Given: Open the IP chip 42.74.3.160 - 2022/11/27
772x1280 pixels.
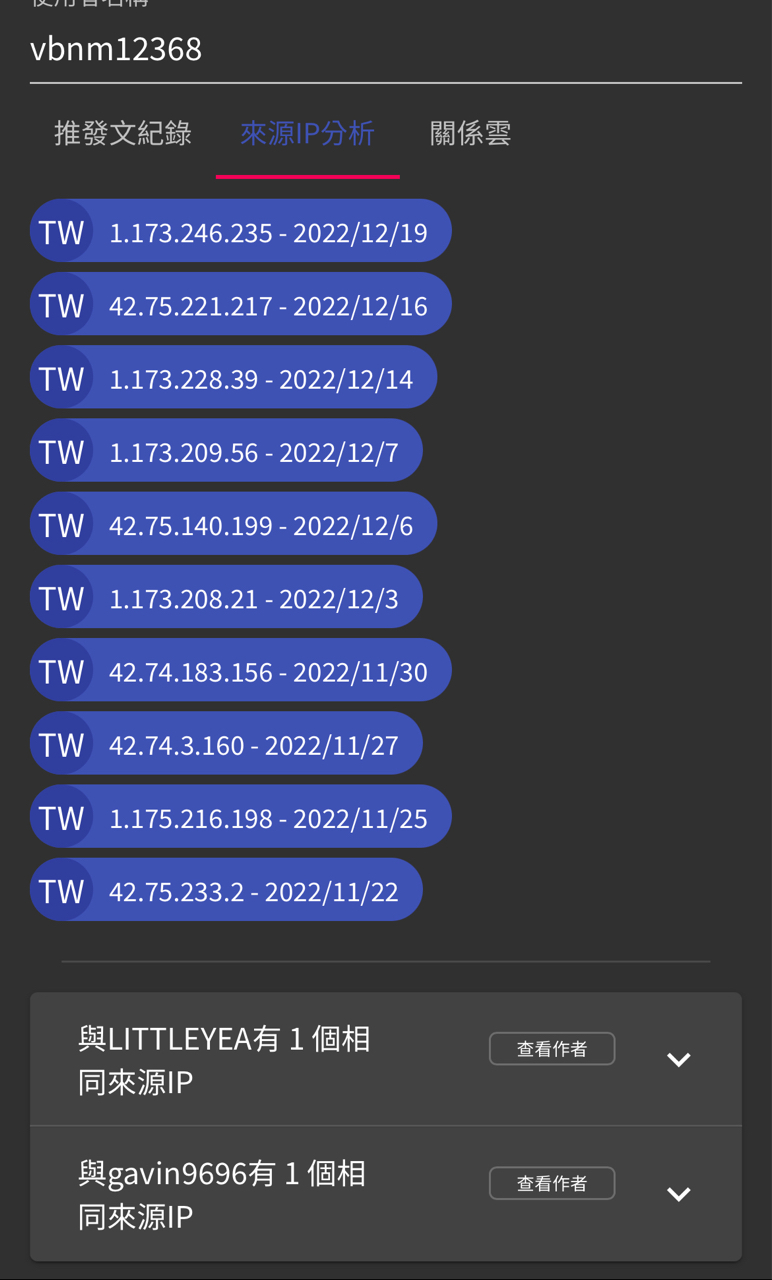Looking at the screenshot, I should [226, 744].
